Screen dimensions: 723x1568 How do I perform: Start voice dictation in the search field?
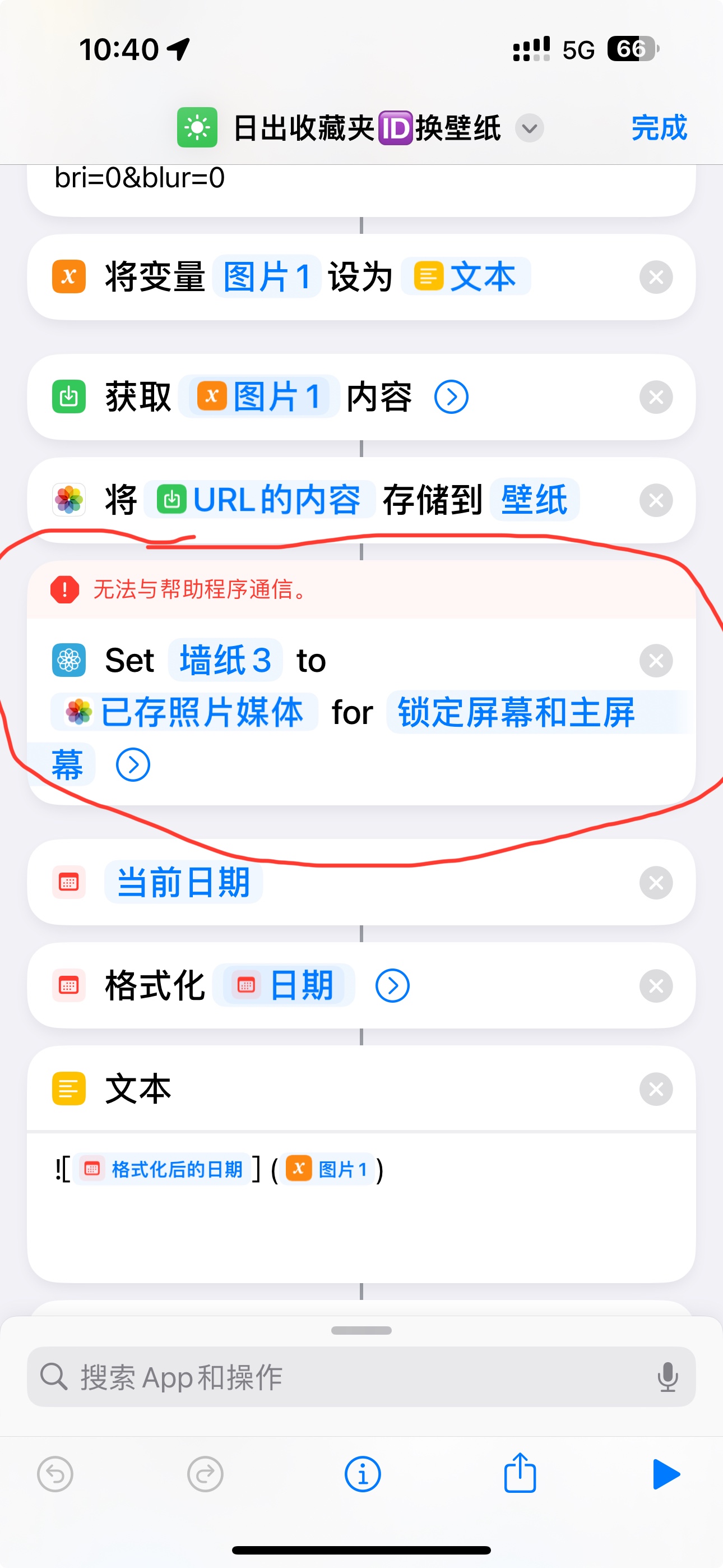pos(667,1377)
